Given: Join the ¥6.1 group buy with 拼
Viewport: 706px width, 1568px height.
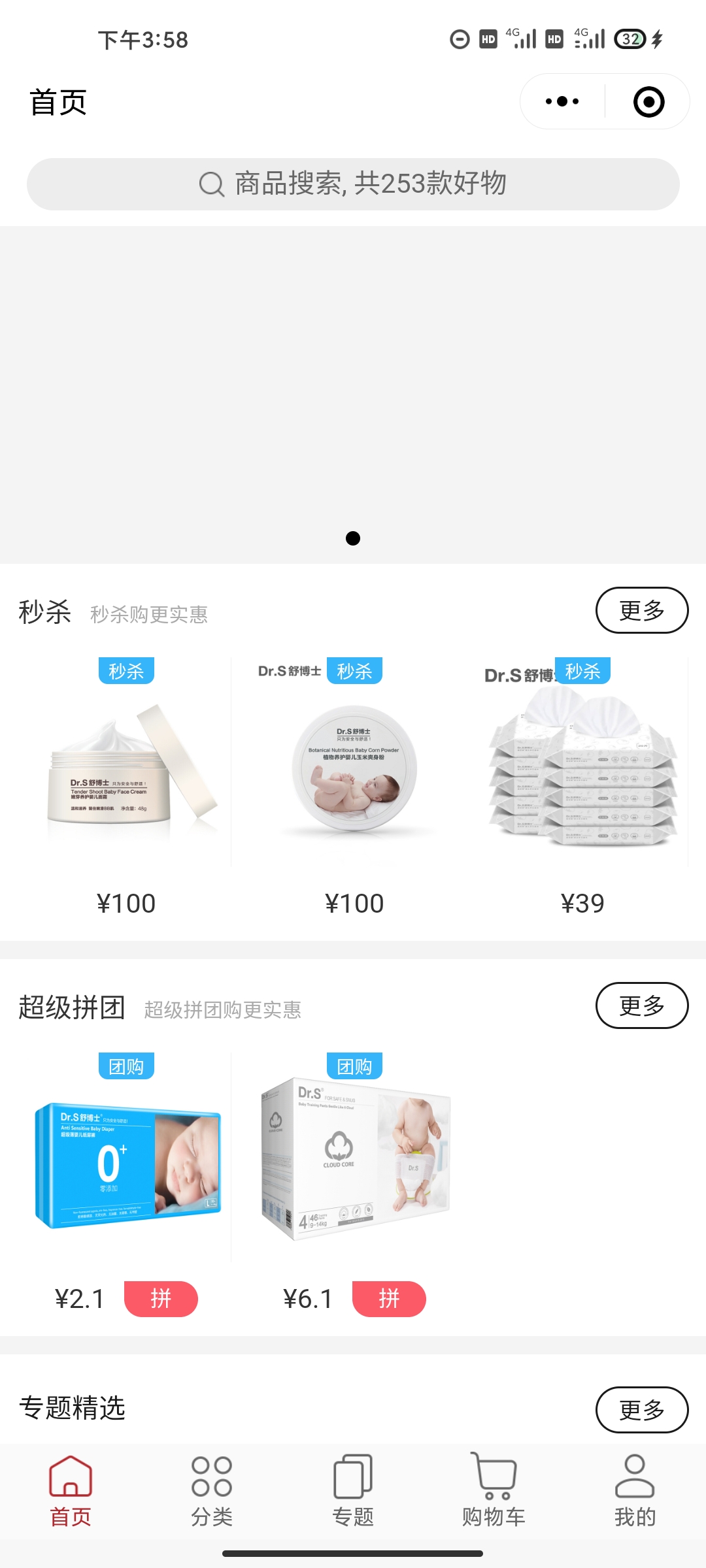Looking at the screenshot, I should point(389,1299).
